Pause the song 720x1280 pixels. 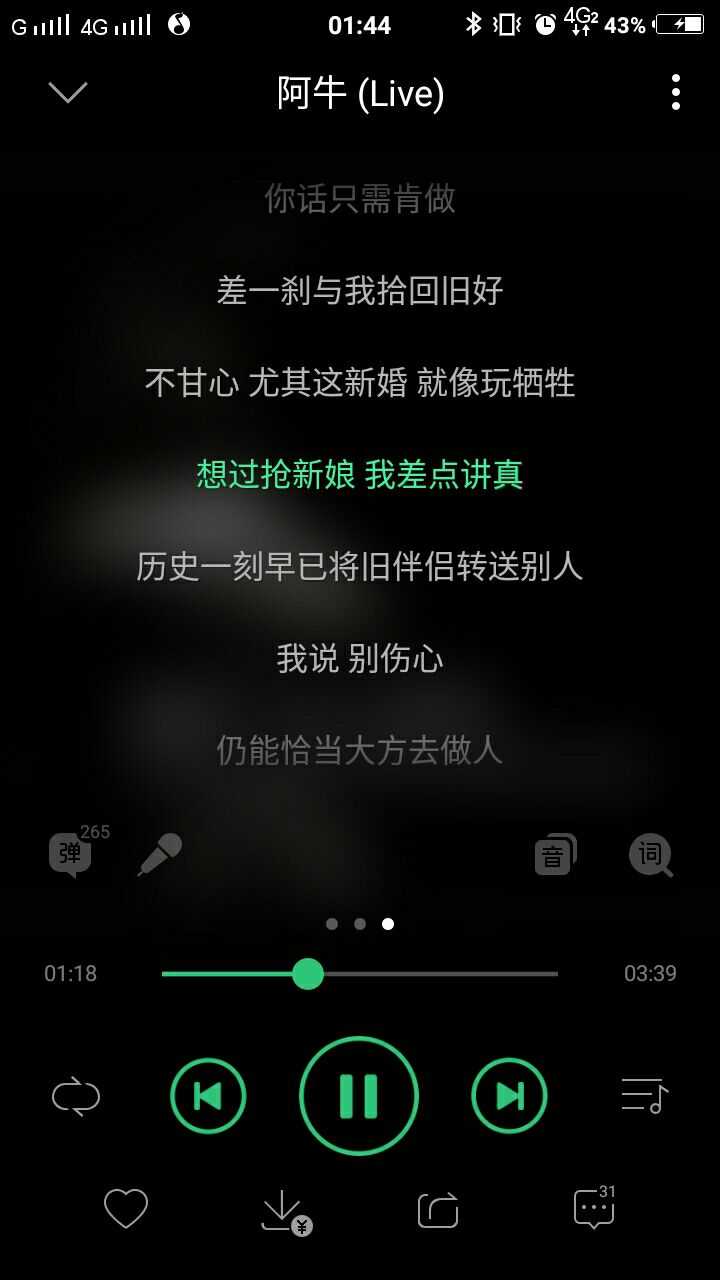tap(359, 1096)
